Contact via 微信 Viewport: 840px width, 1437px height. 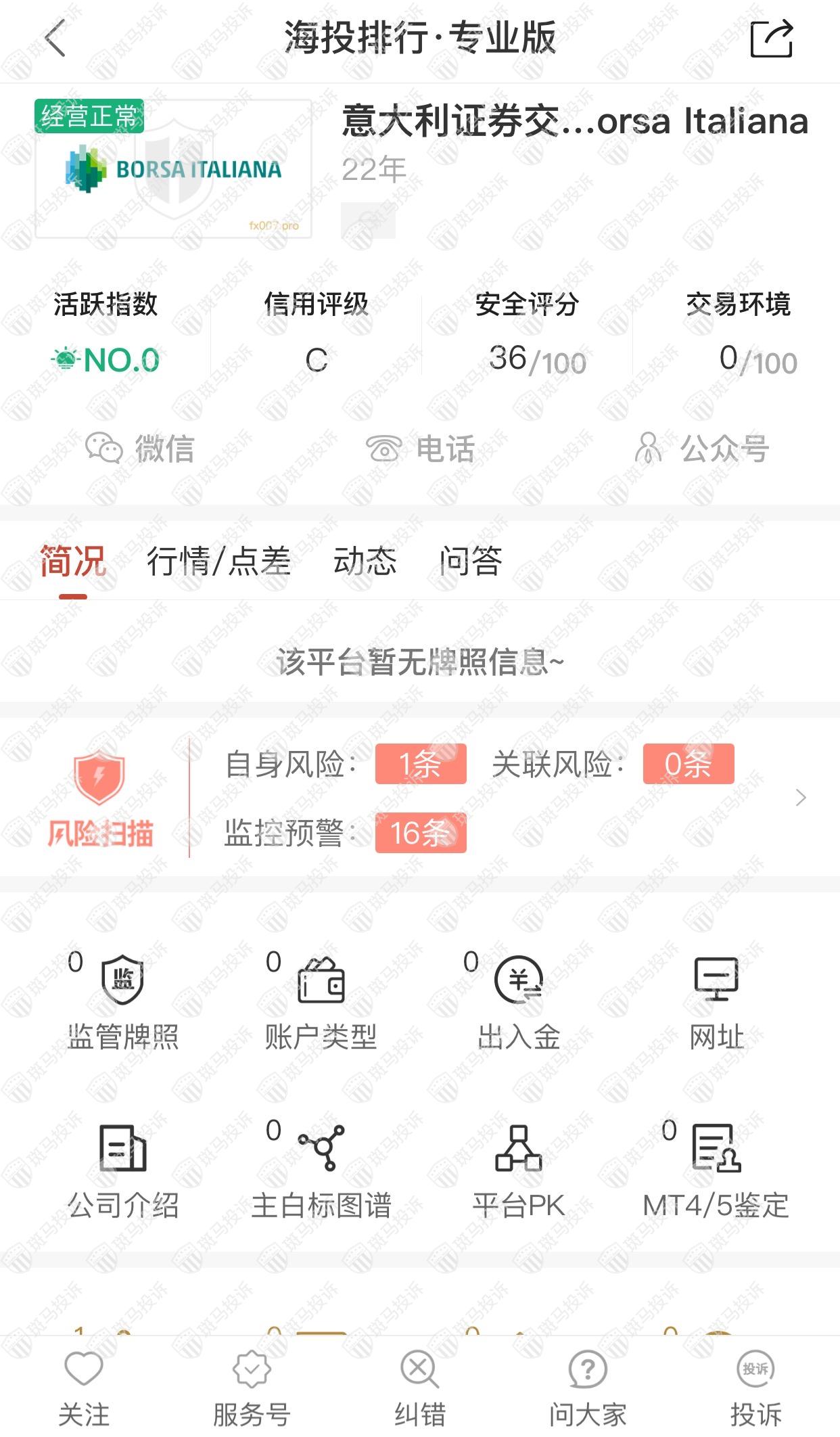click(x=140, y=449)
